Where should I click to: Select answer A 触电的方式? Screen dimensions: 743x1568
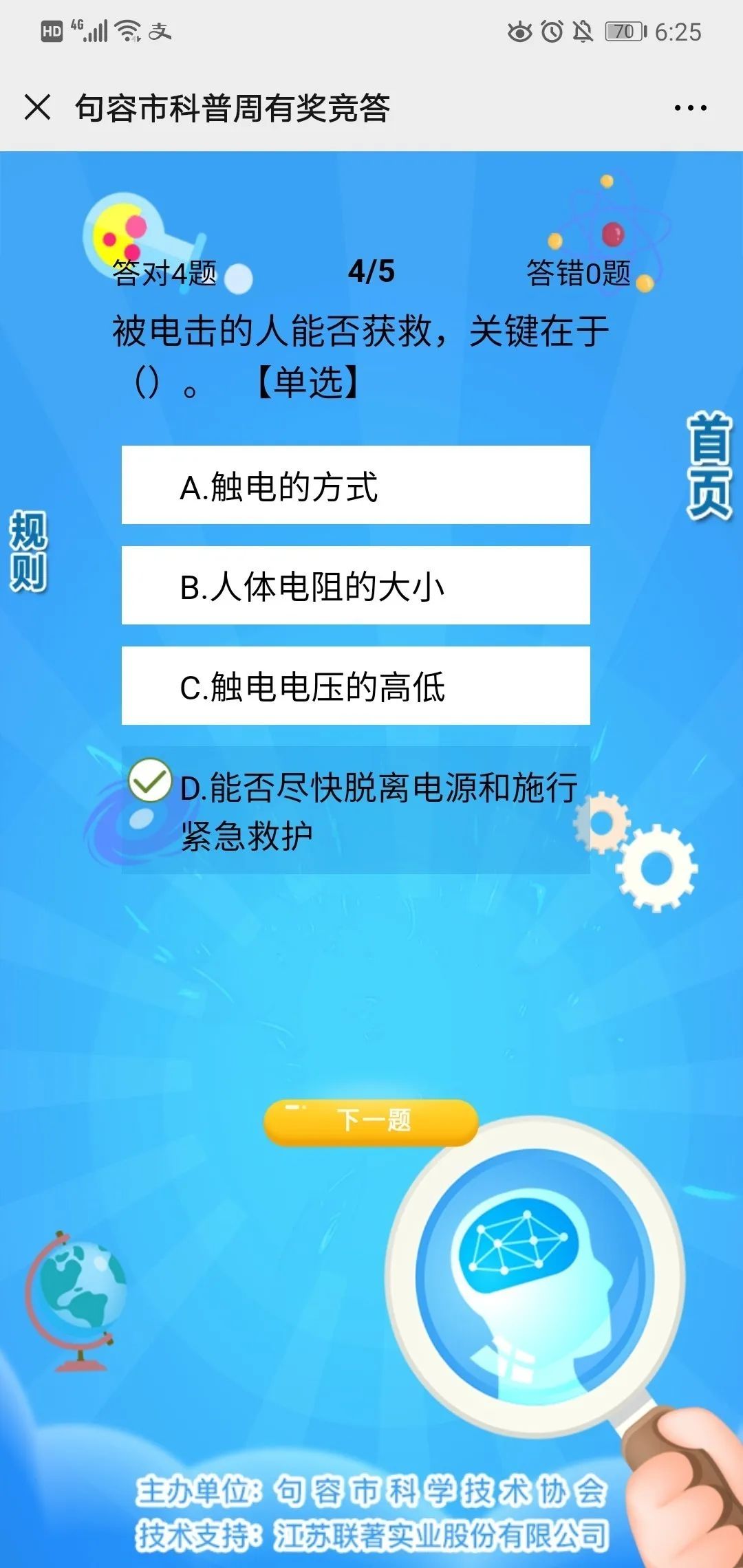[x=356, y=486]
